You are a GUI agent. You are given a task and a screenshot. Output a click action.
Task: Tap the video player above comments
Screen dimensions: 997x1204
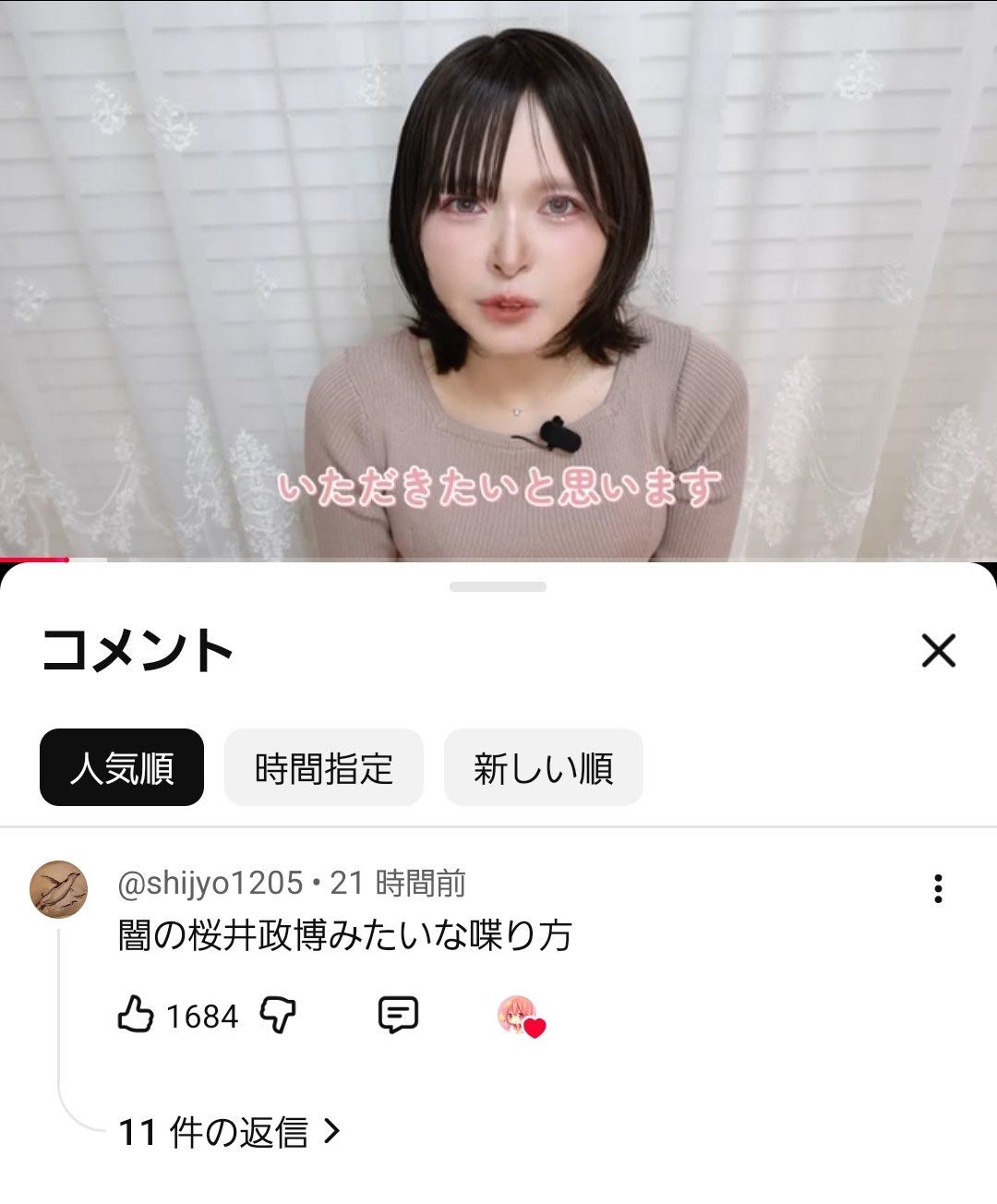[498, 277]
